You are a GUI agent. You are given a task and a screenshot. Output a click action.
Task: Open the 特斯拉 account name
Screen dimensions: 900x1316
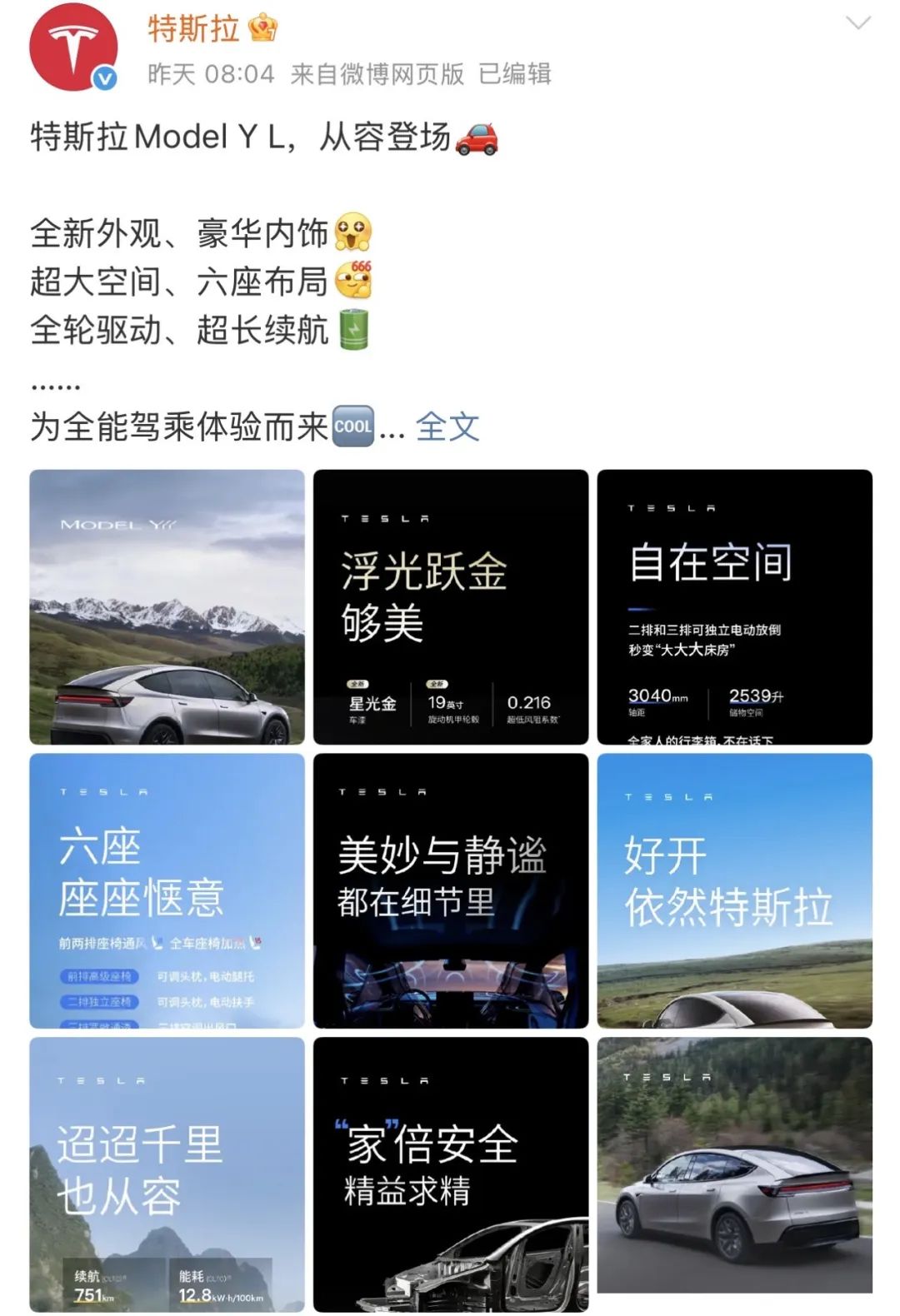coord(193,29)
